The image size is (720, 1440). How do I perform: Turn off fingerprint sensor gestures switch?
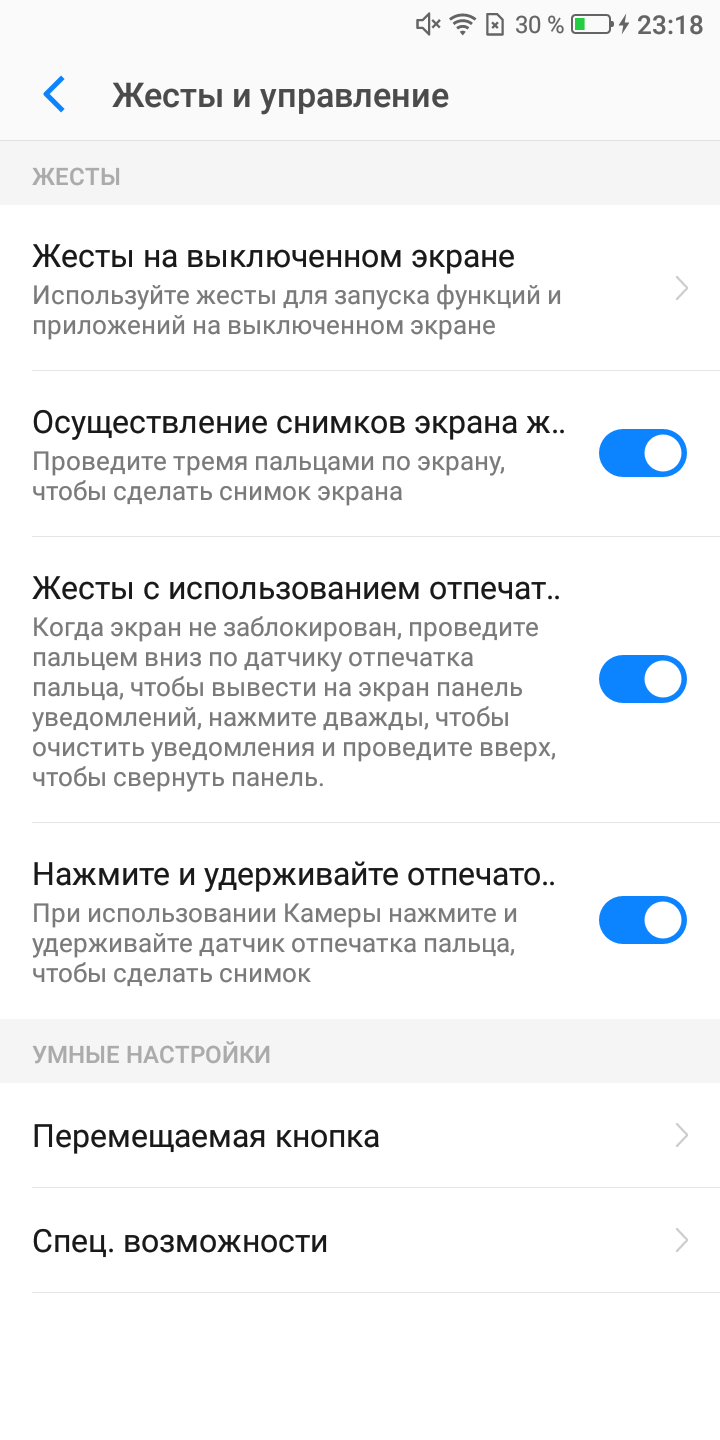click(642, 680)
